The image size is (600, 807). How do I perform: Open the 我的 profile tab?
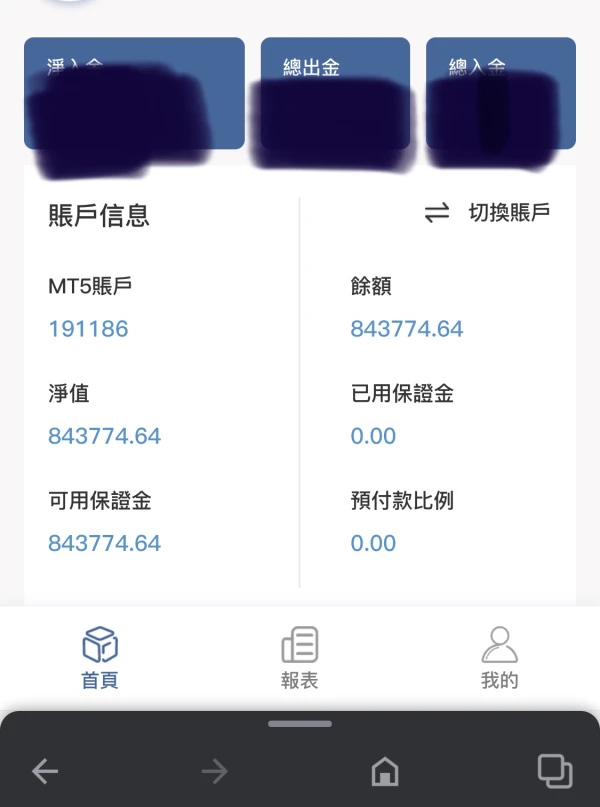click(500, 658)
